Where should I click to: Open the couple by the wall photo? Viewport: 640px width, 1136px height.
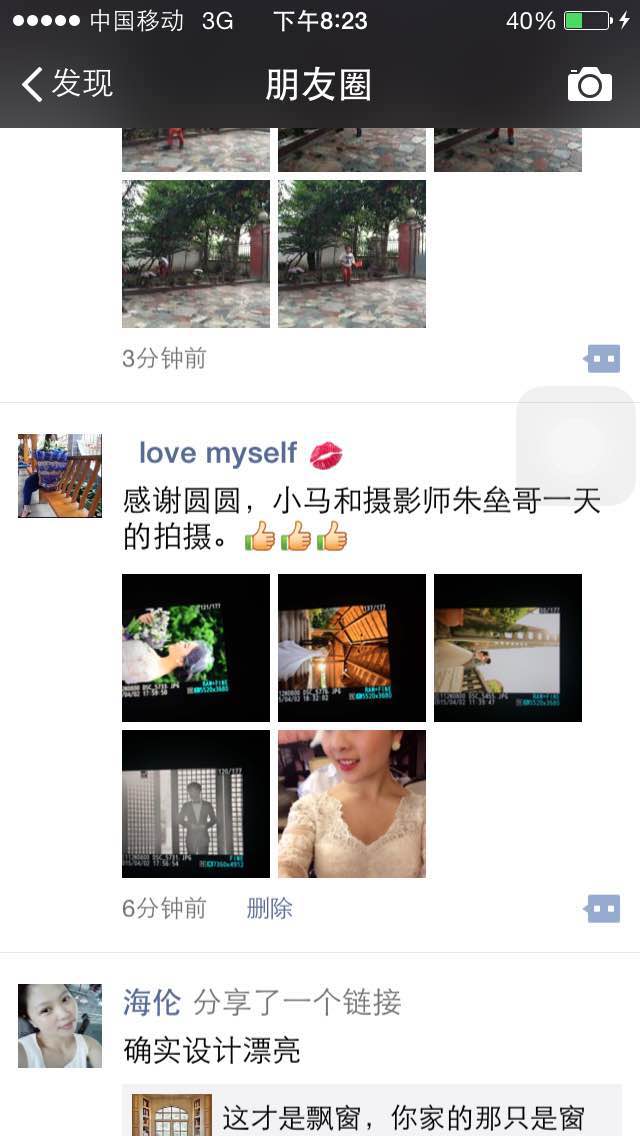pyautogui.click(x=508, y=648)
